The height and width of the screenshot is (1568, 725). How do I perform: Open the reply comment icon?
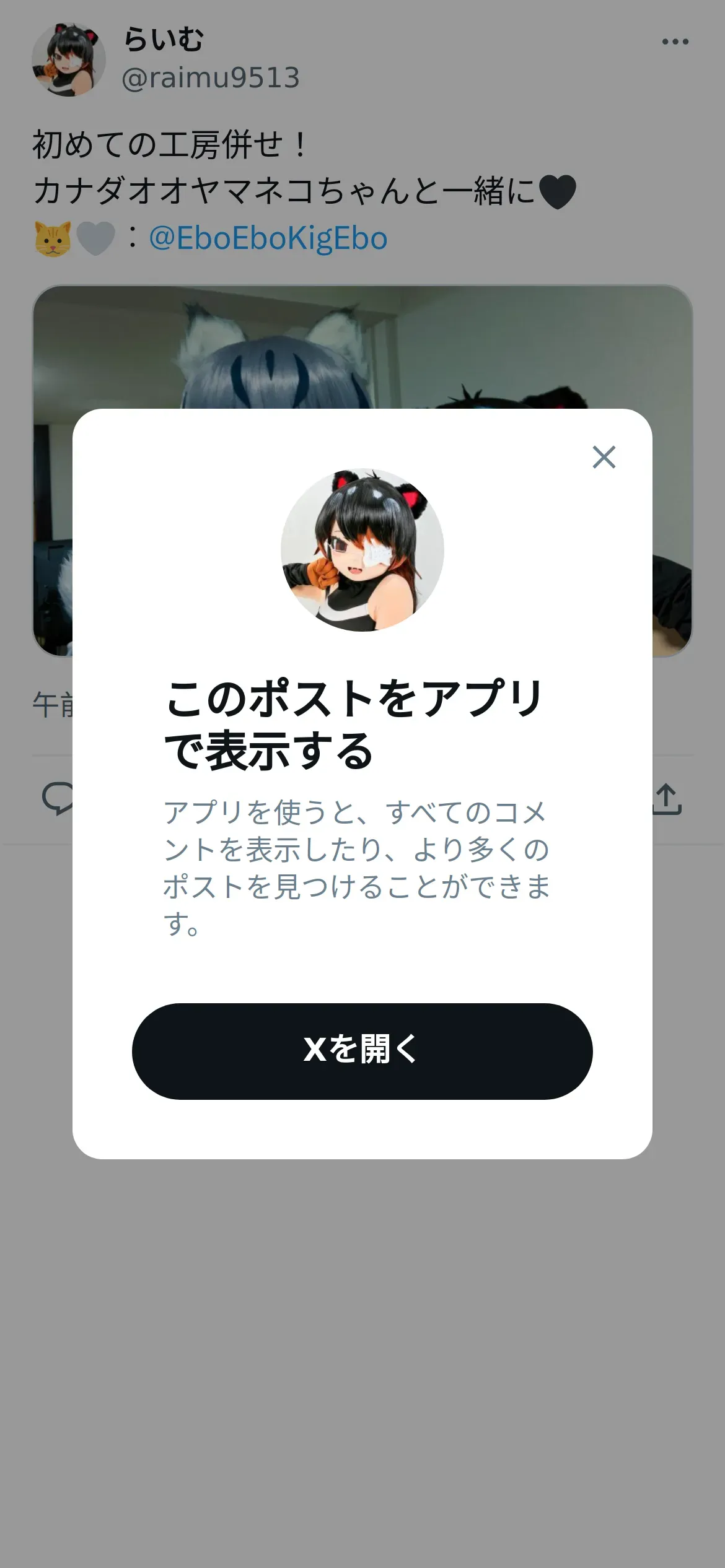(x=57, y=799)
